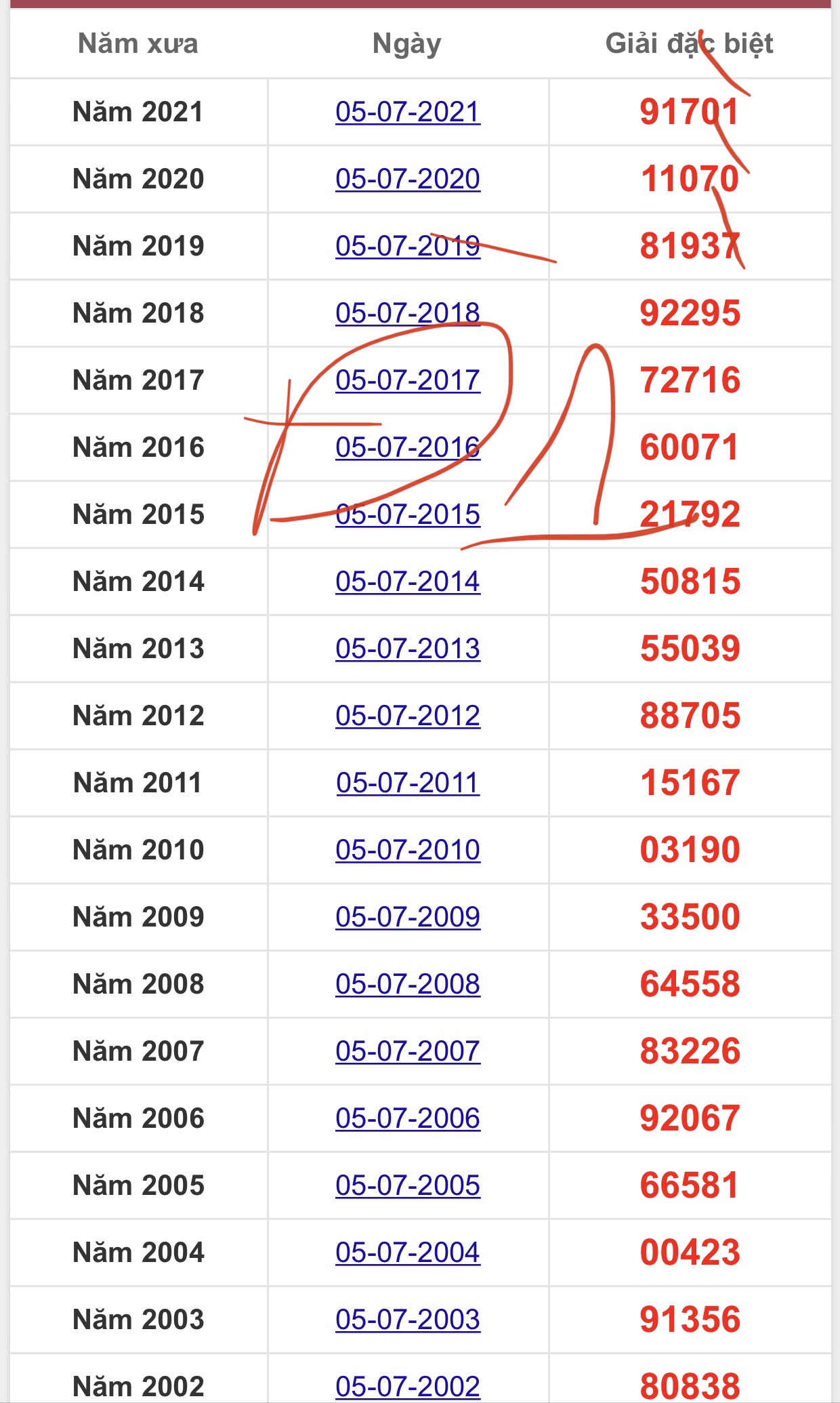Screen dimensions: 840x1403
Task: Tap the 05-07-2006 date link
Action: (408, 1118)
